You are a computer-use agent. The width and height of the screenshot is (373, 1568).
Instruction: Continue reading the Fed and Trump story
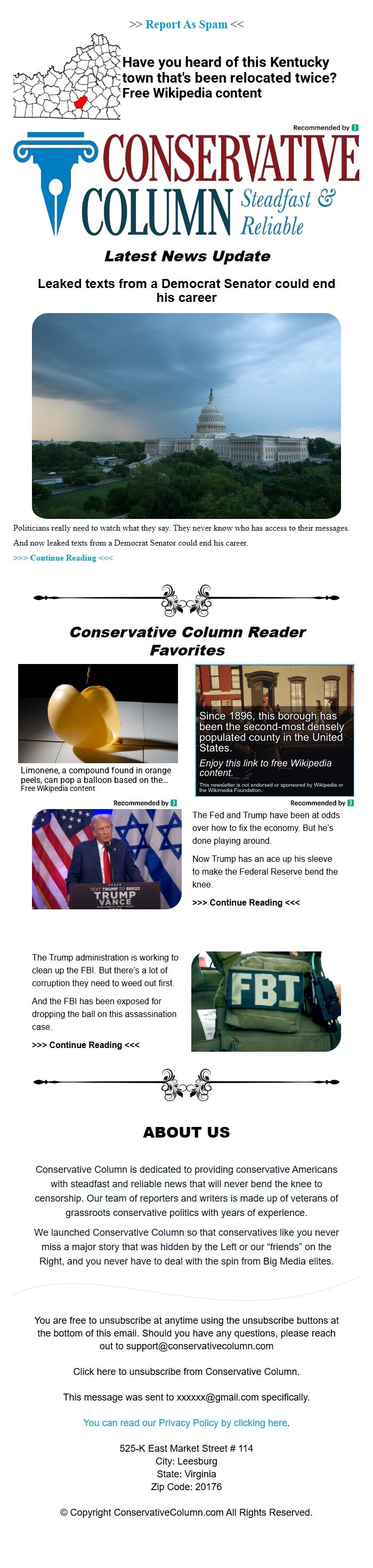(246, 902)
